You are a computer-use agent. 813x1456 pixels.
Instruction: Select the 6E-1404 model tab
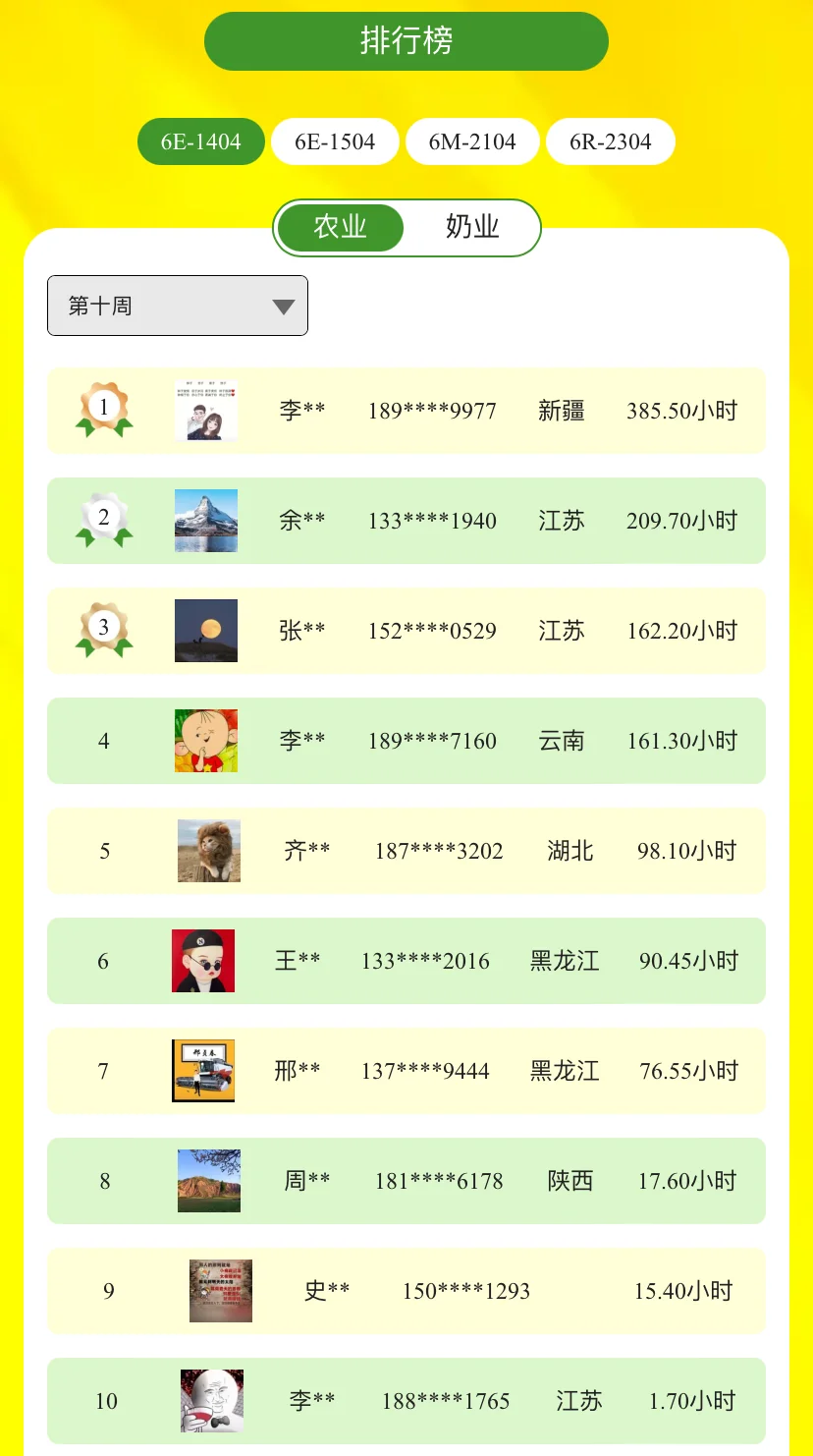point(201,141)
